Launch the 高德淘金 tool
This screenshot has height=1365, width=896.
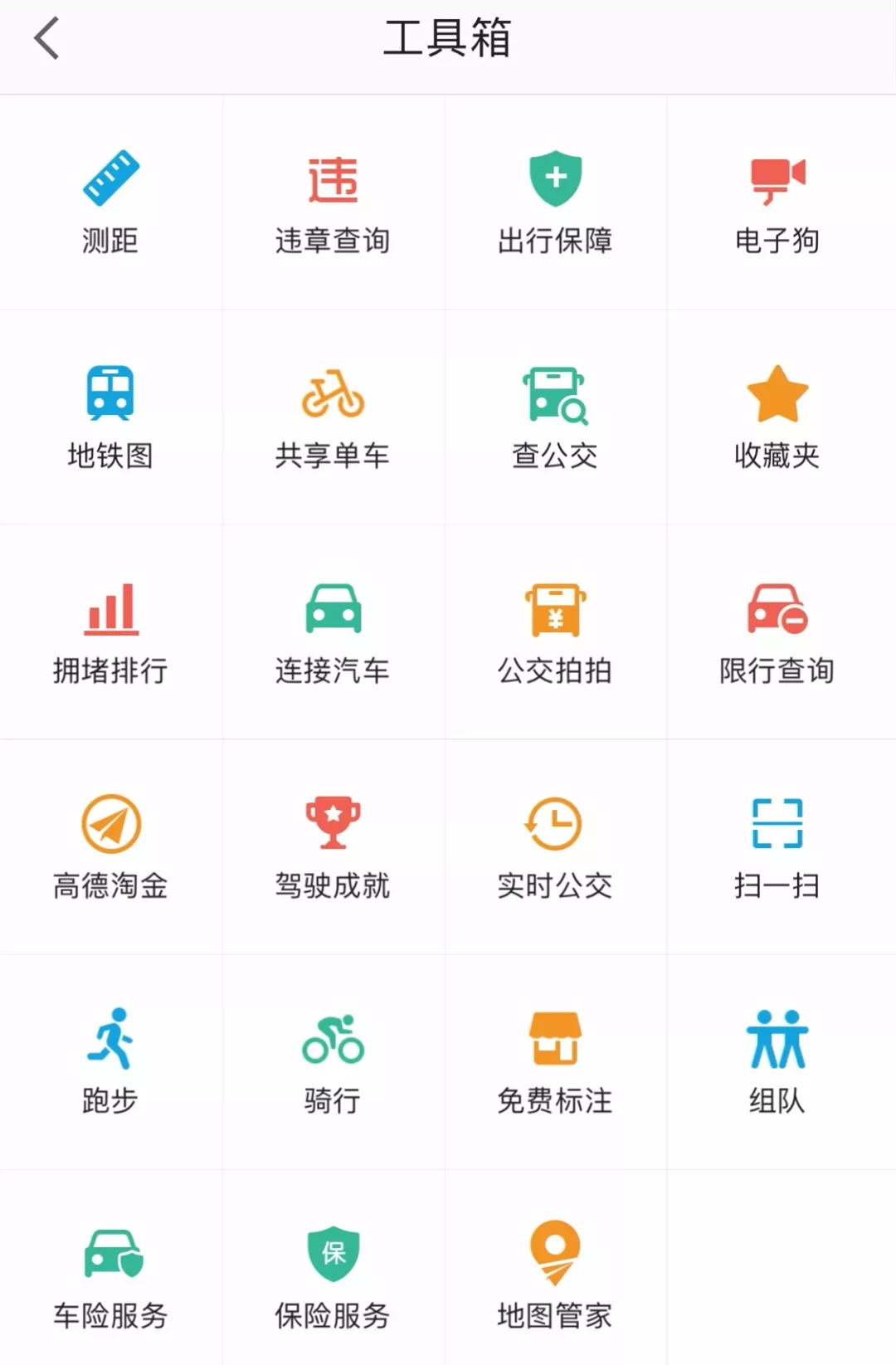click(110, 846)
